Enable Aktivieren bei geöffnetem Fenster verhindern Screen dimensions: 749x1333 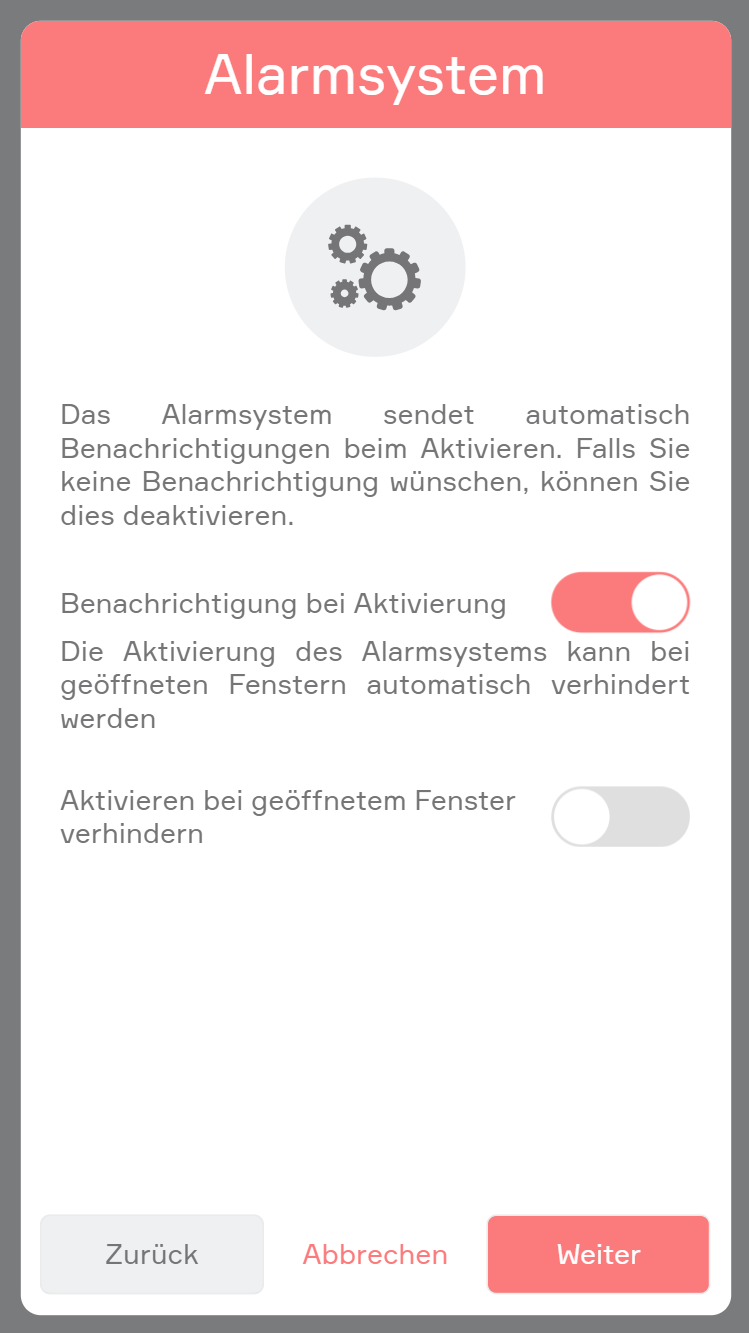point(620,816)
